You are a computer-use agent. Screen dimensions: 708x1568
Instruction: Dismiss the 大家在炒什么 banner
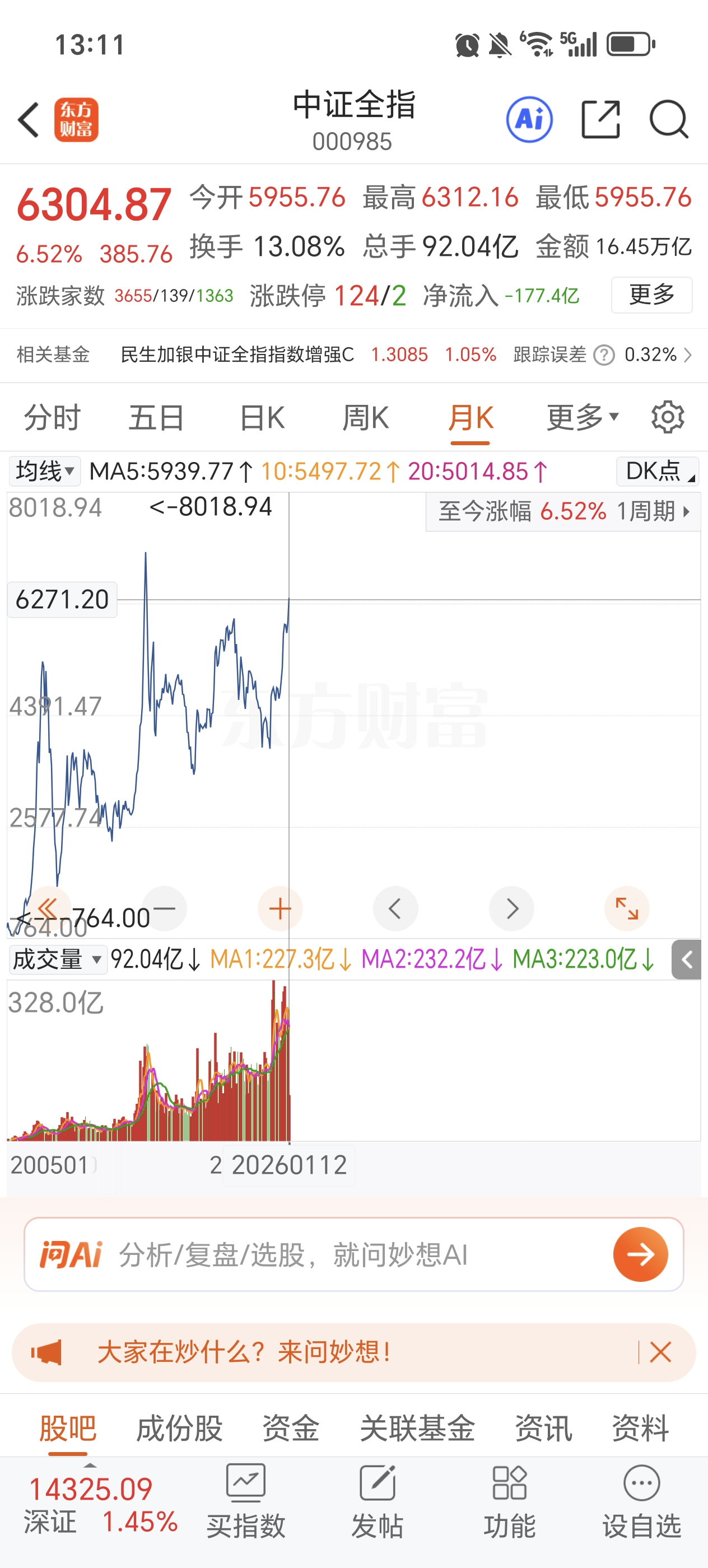(660, 1352)
